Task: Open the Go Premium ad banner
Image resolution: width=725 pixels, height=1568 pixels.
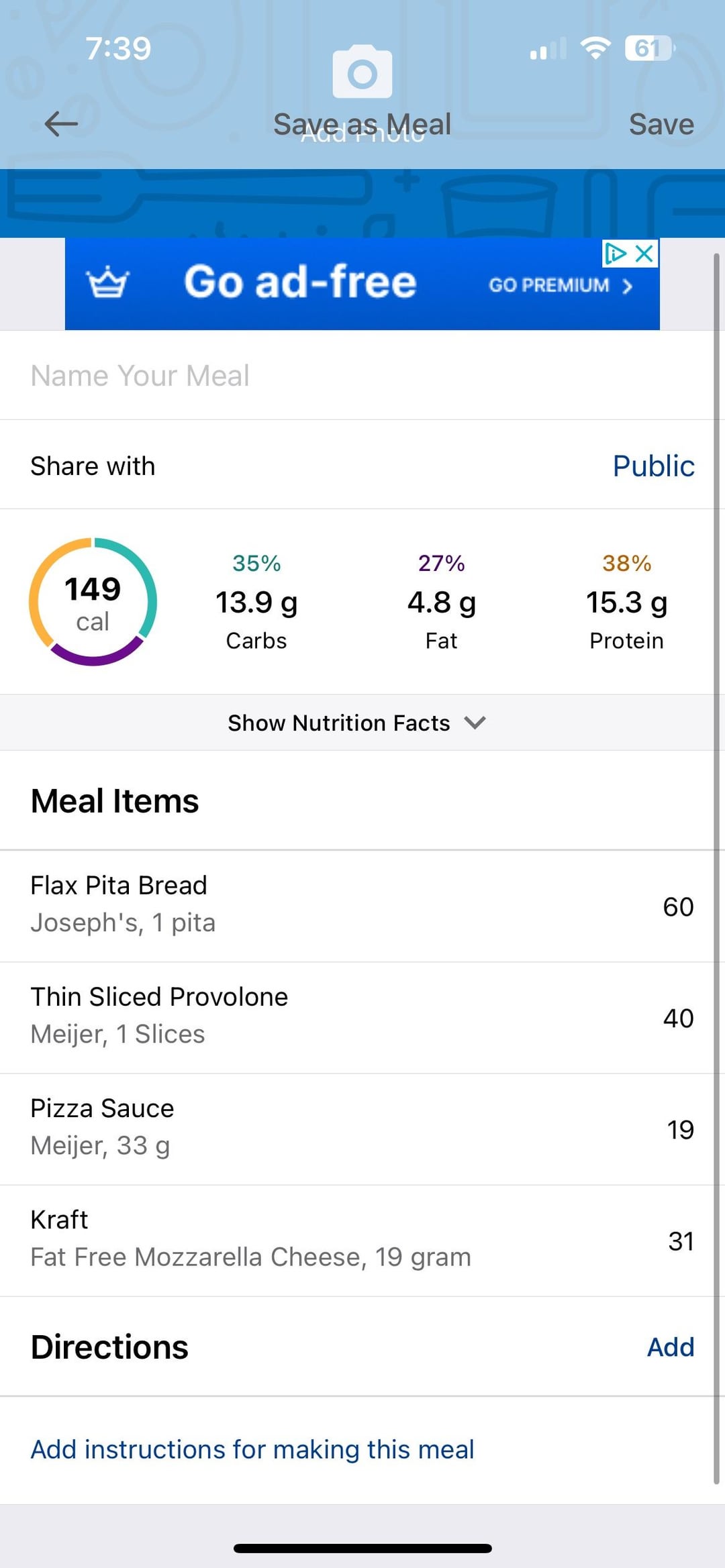Action: 362,284
